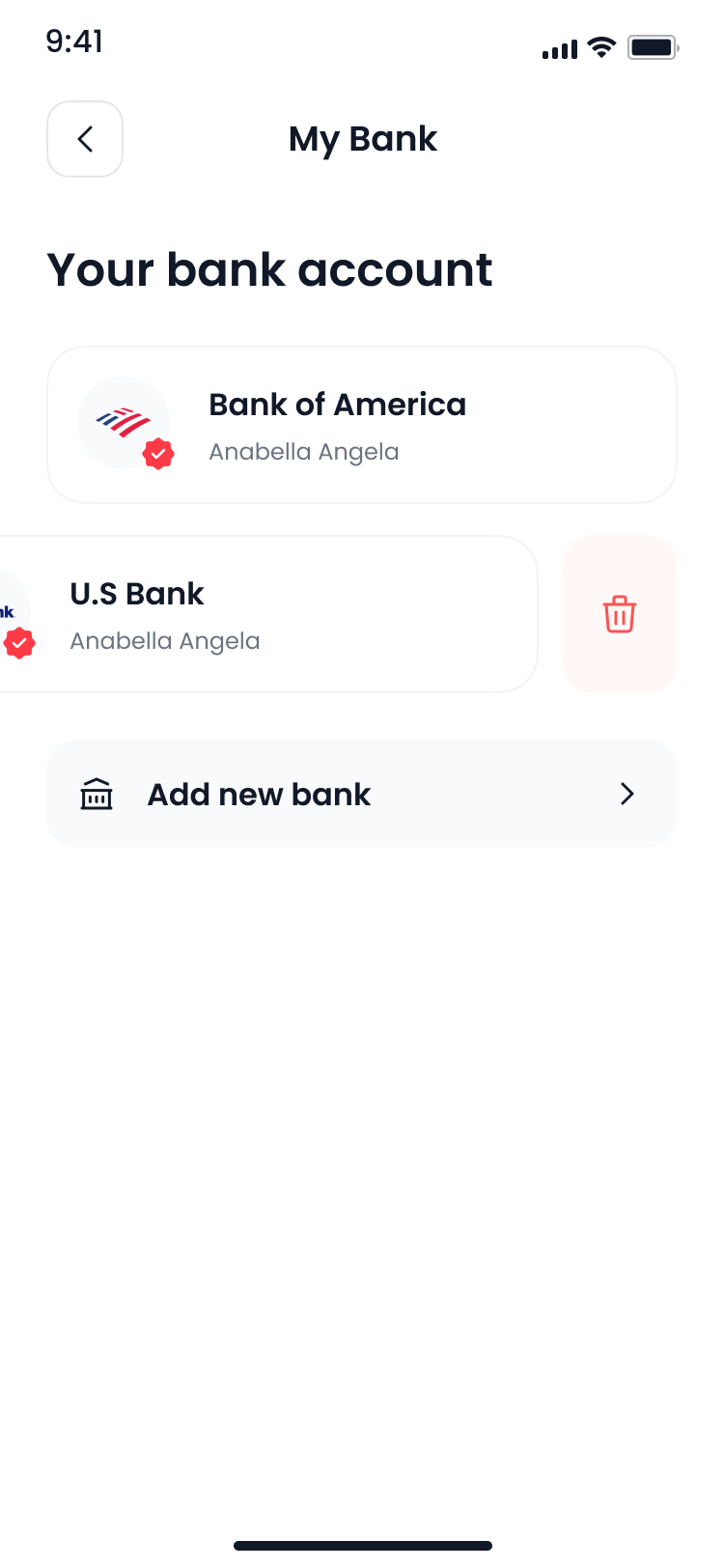
Task: Tap the Your bank account heading
Action: click(x=270, y=270)
